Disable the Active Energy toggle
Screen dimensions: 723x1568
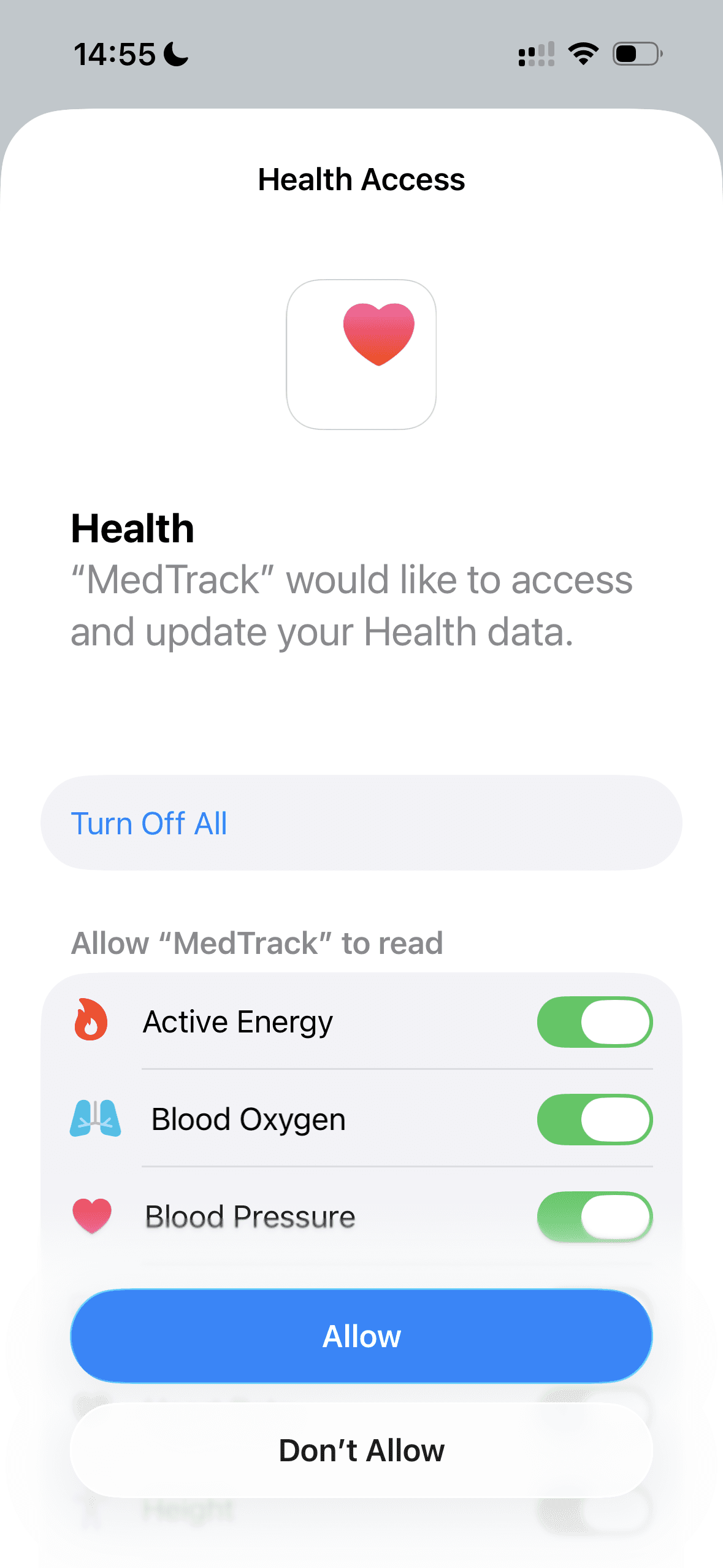(594, 1021)
